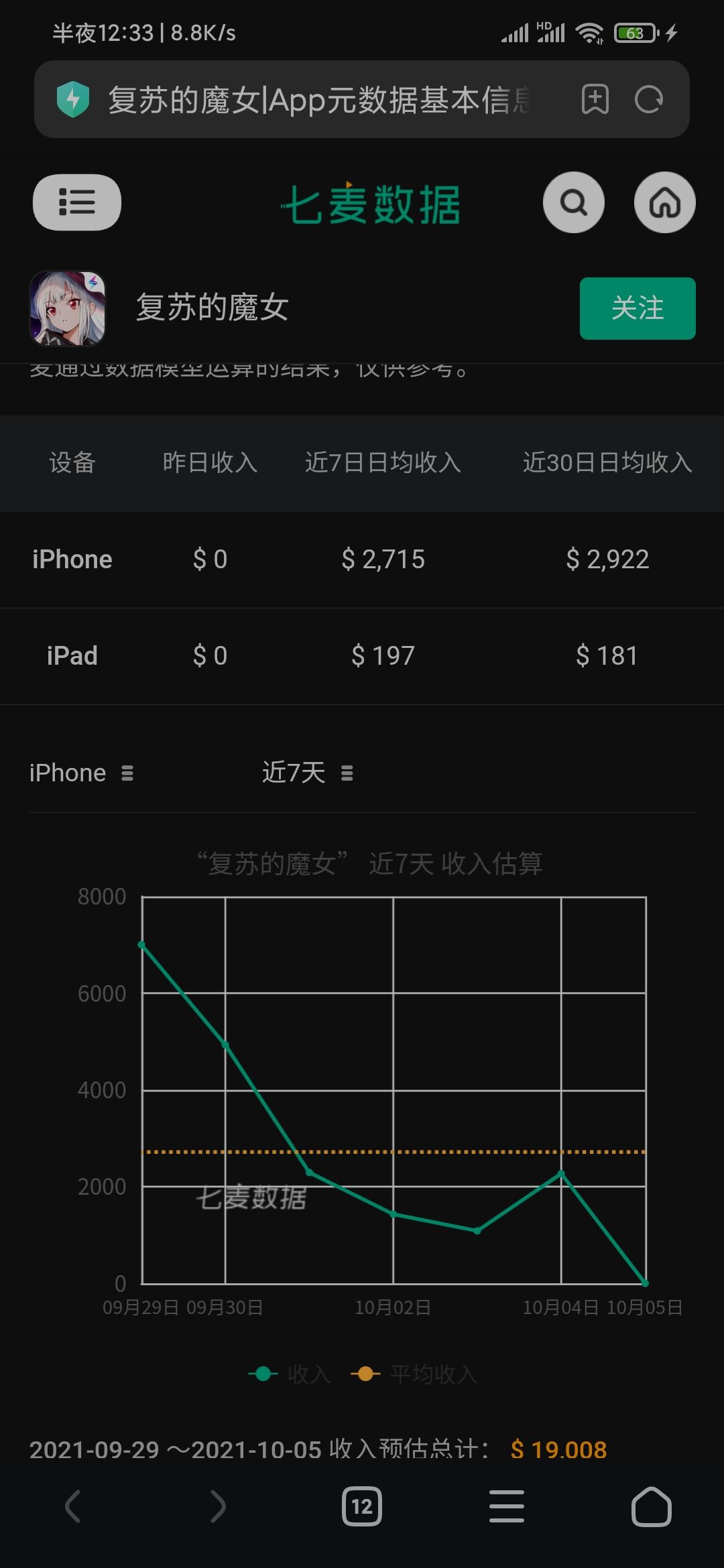This screenshot has width=724, height=1568.
Task: Go forward in browser history
Action: (218, 1507)
